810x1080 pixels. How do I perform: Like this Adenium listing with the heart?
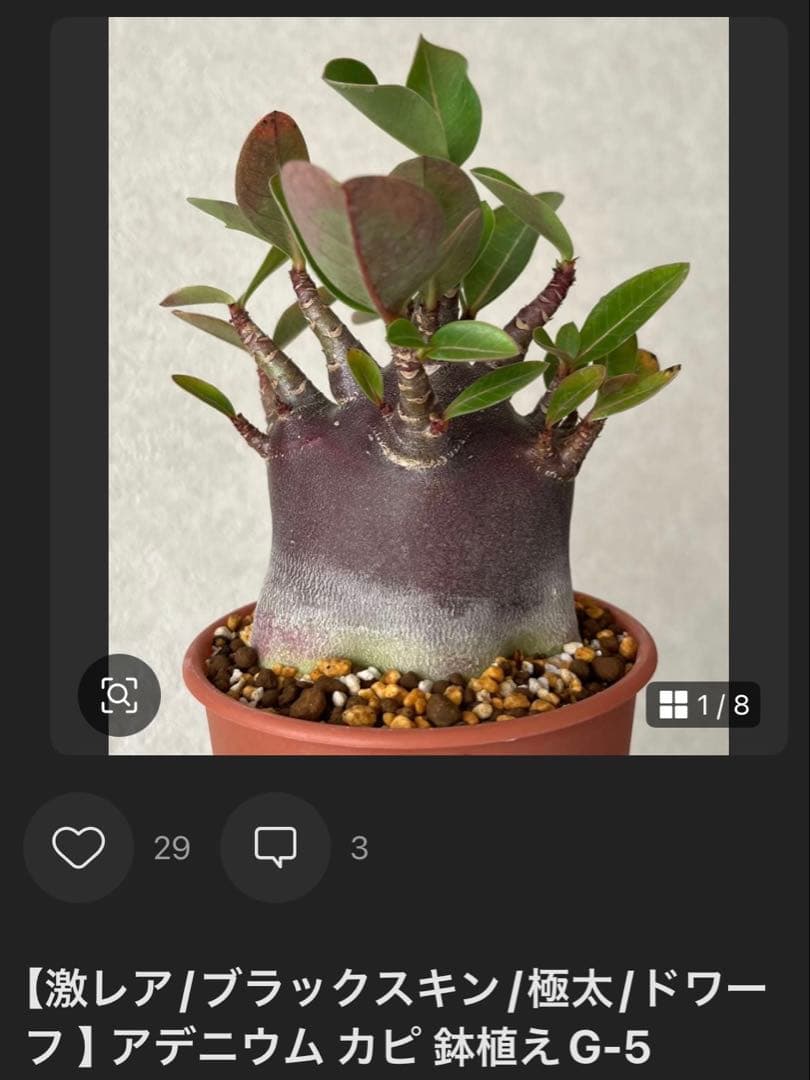point(78,848)
